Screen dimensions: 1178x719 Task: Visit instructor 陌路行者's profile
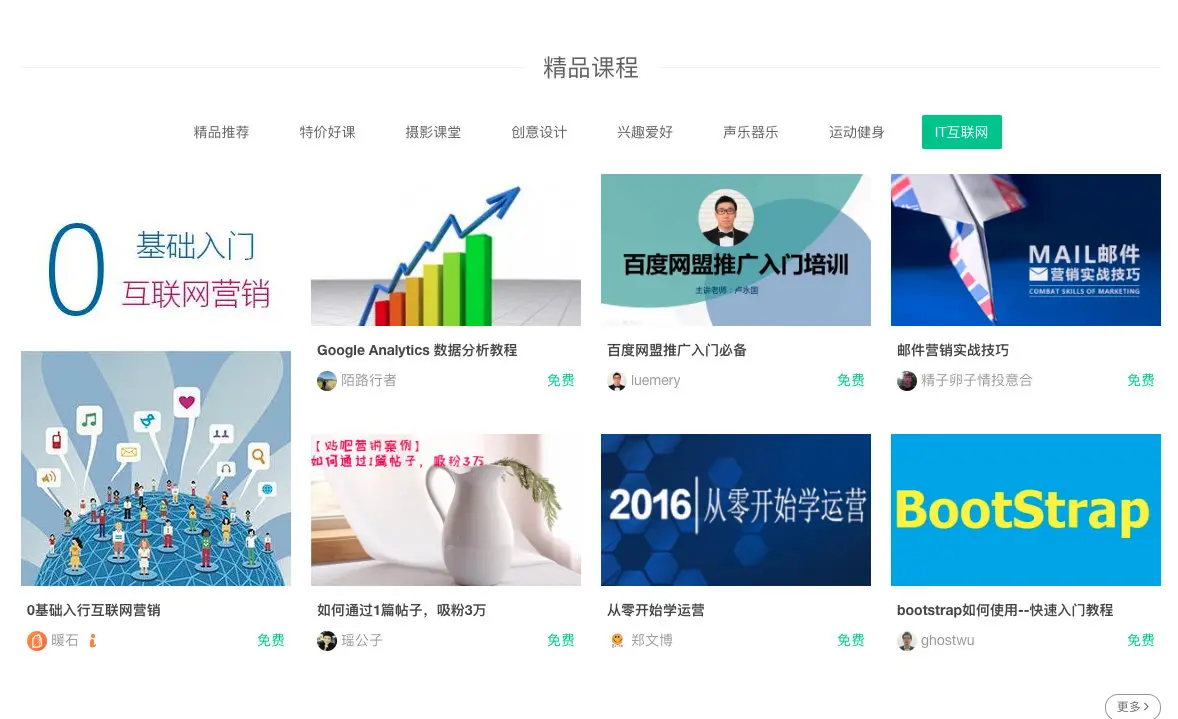[x=368, y=380]
